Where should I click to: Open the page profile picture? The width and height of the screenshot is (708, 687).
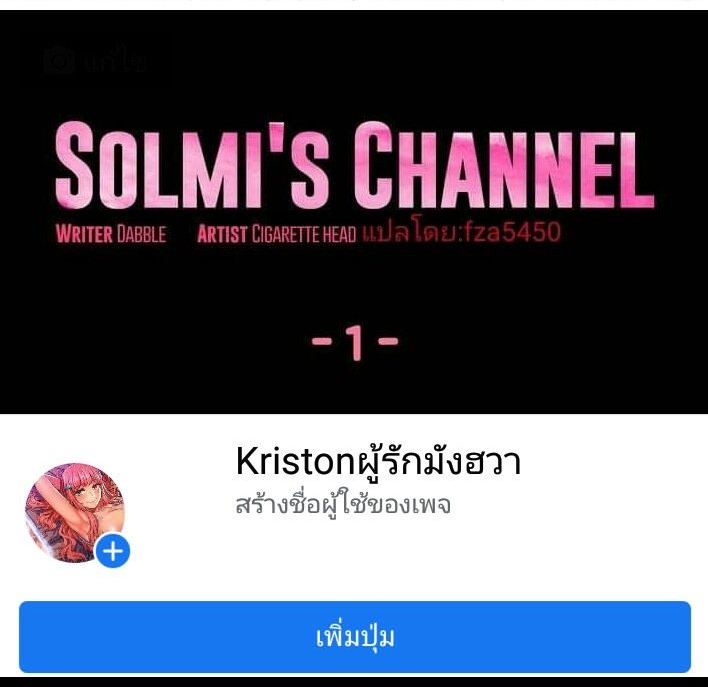(72, 510)
